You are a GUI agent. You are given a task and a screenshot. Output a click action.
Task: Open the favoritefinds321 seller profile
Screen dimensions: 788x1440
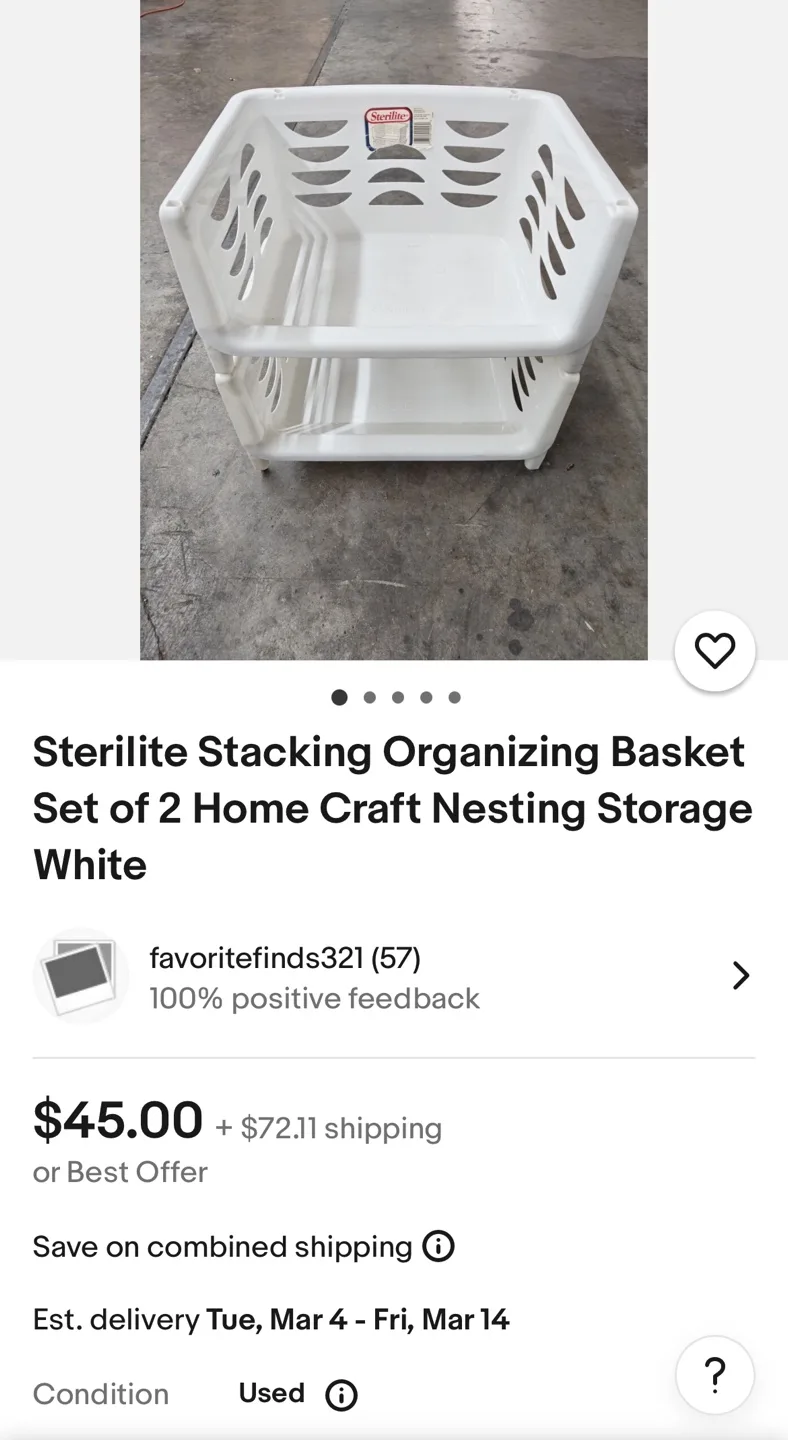click(284, 957)
